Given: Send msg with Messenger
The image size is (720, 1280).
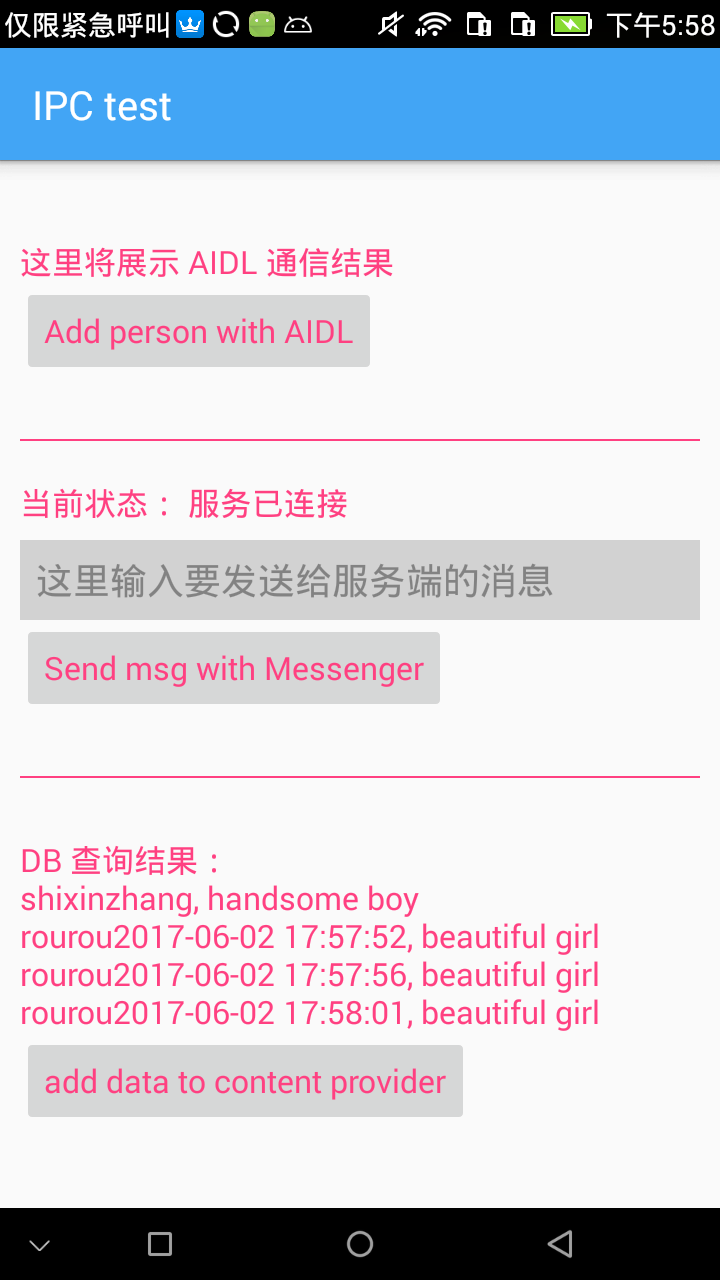Looking at the screenshot, I should click(x=234, y=668).
